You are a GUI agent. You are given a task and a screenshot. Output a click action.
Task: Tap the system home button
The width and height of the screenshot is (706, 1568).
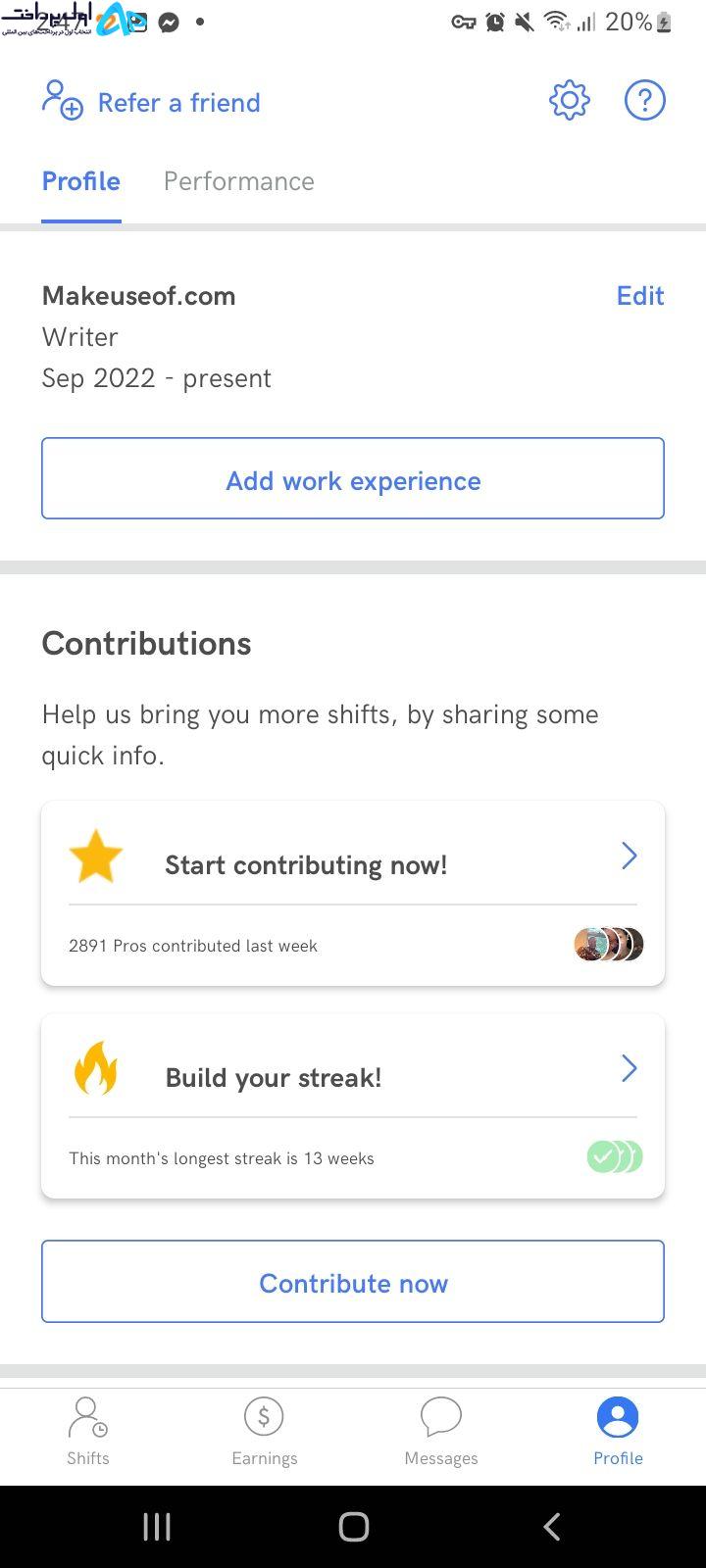click(353, 1526)
